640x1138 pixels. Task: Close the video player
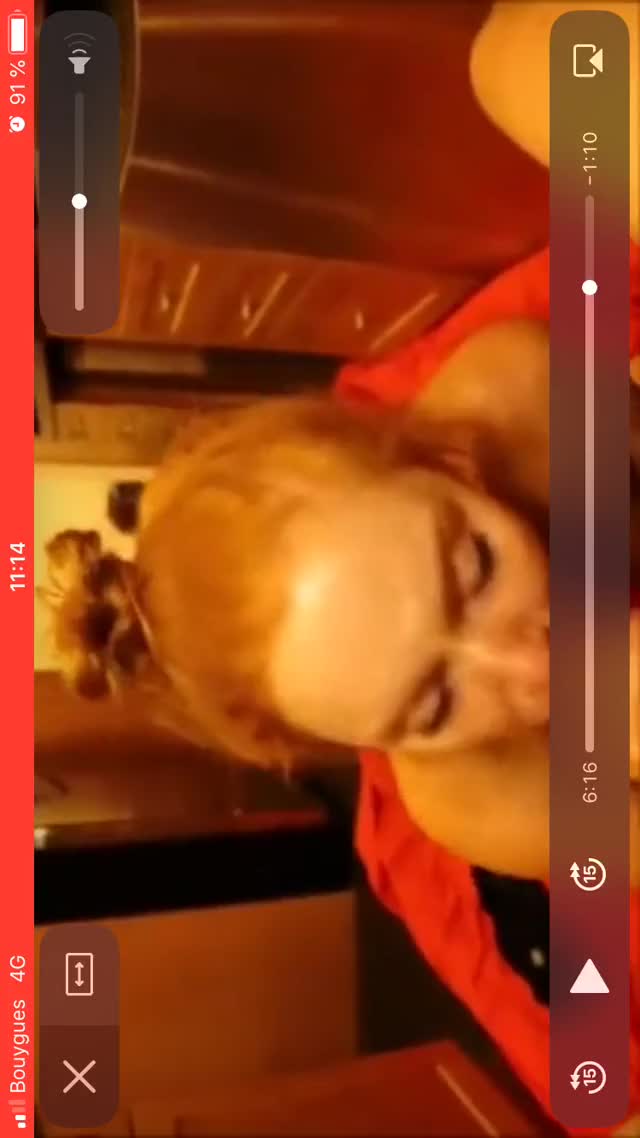79,1077
